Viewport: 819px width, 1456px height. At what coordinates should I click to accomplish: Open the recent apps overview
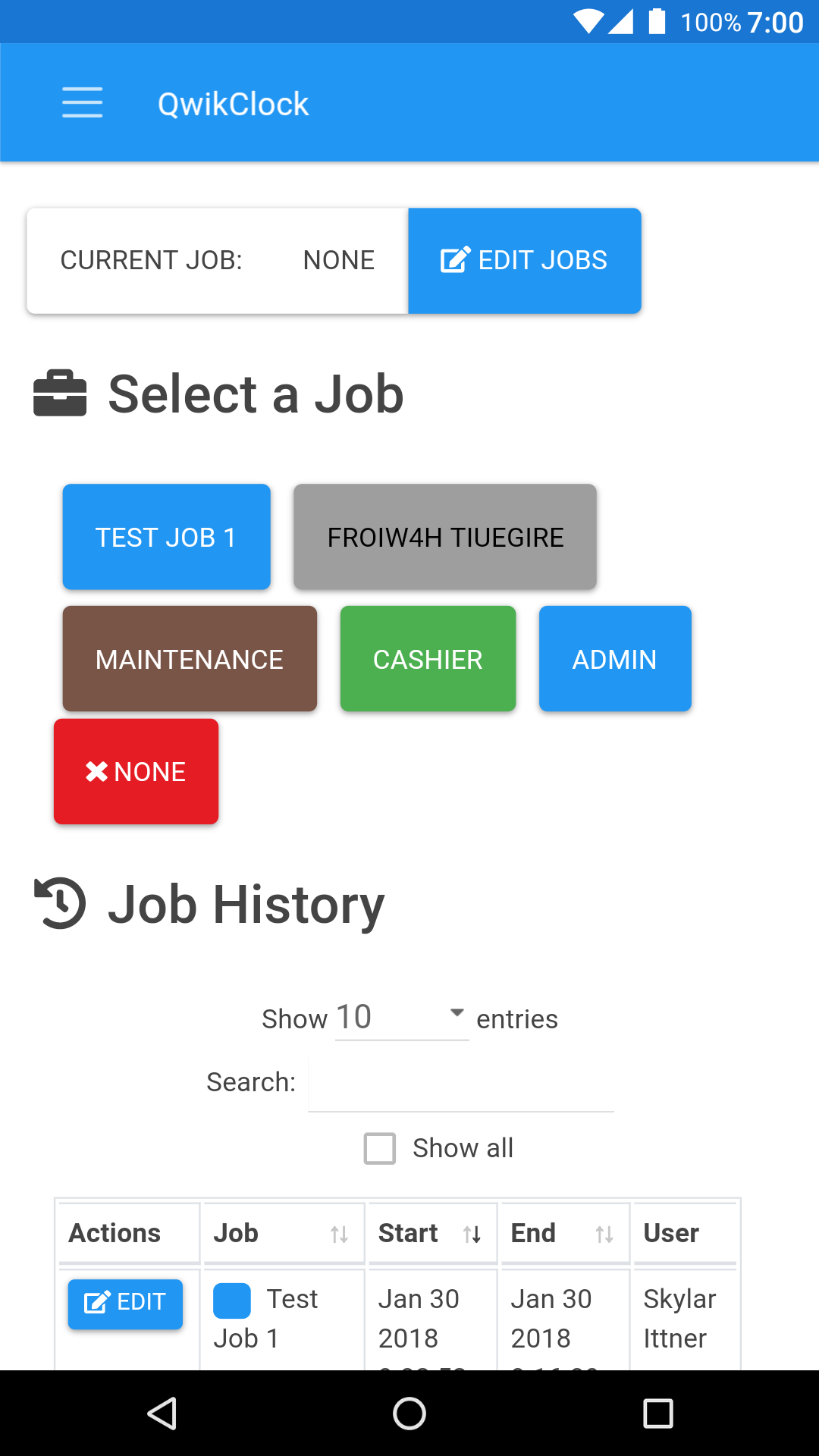[x=657, y=1414]
